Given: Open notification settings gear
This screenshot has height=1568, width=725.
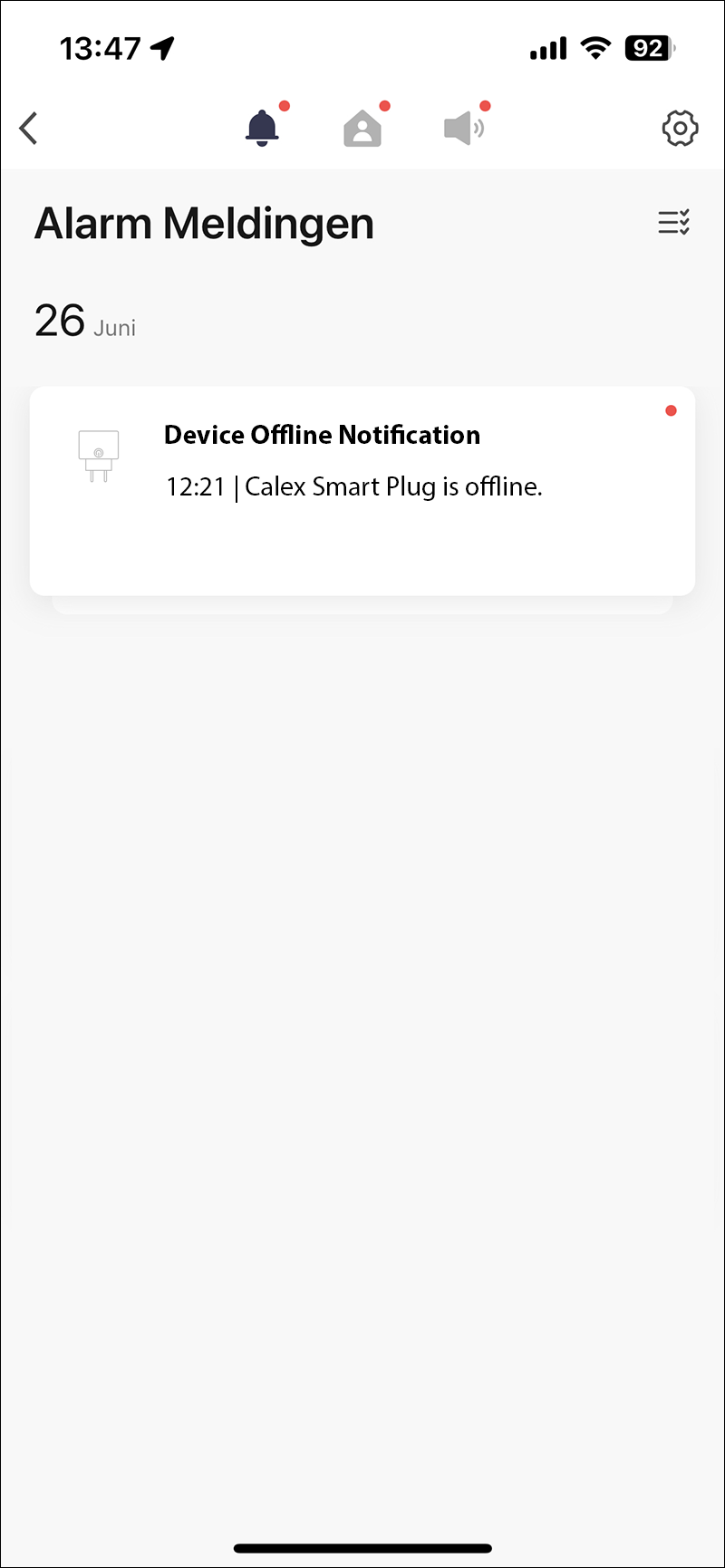Looking at the screenshot, I should tap(680, 129).
